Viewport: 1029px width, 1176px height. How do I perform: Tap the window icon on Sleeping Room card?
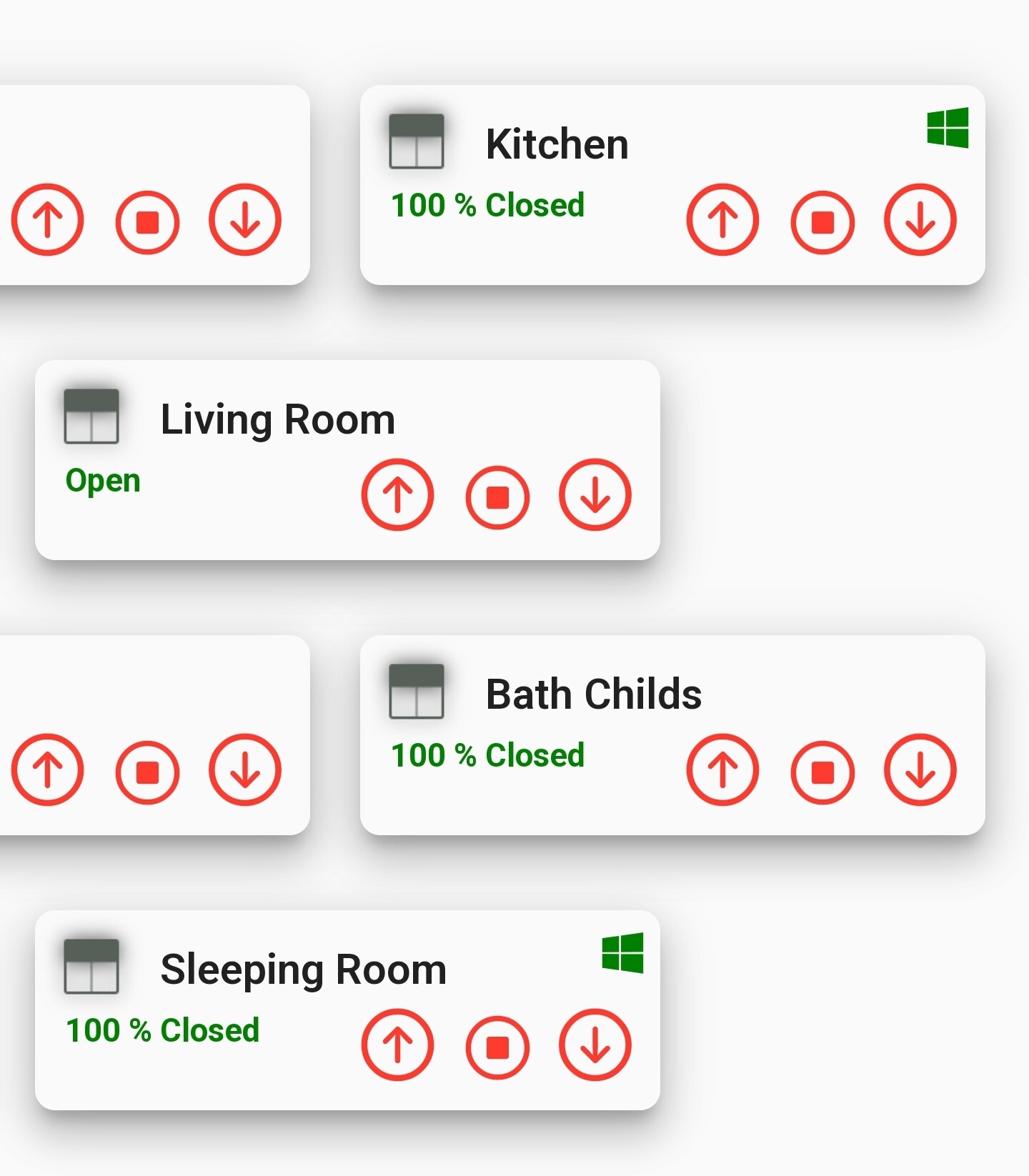pyautogui.click(x=622, y=953)
